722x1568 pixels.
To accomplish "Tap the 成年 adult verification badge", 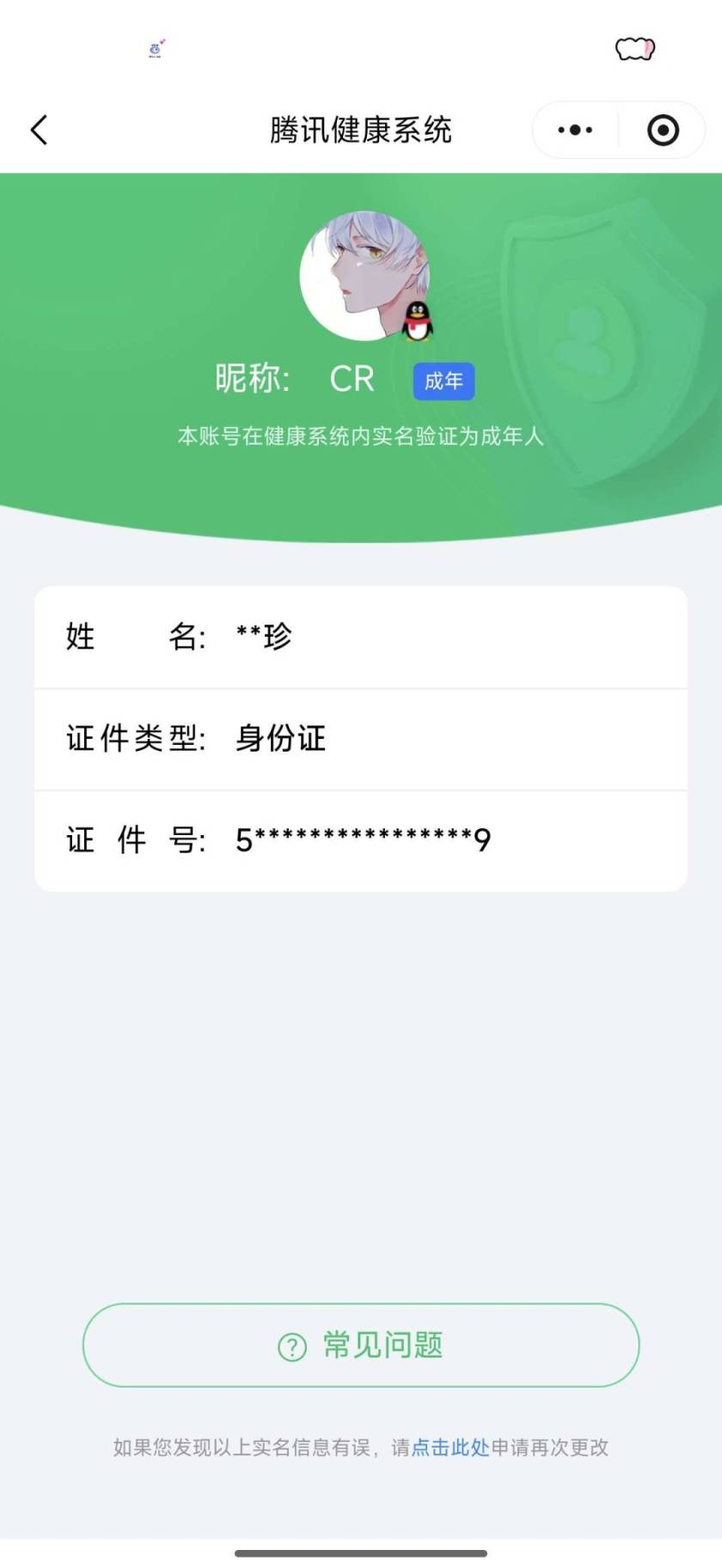I will [x=443, y=381].
